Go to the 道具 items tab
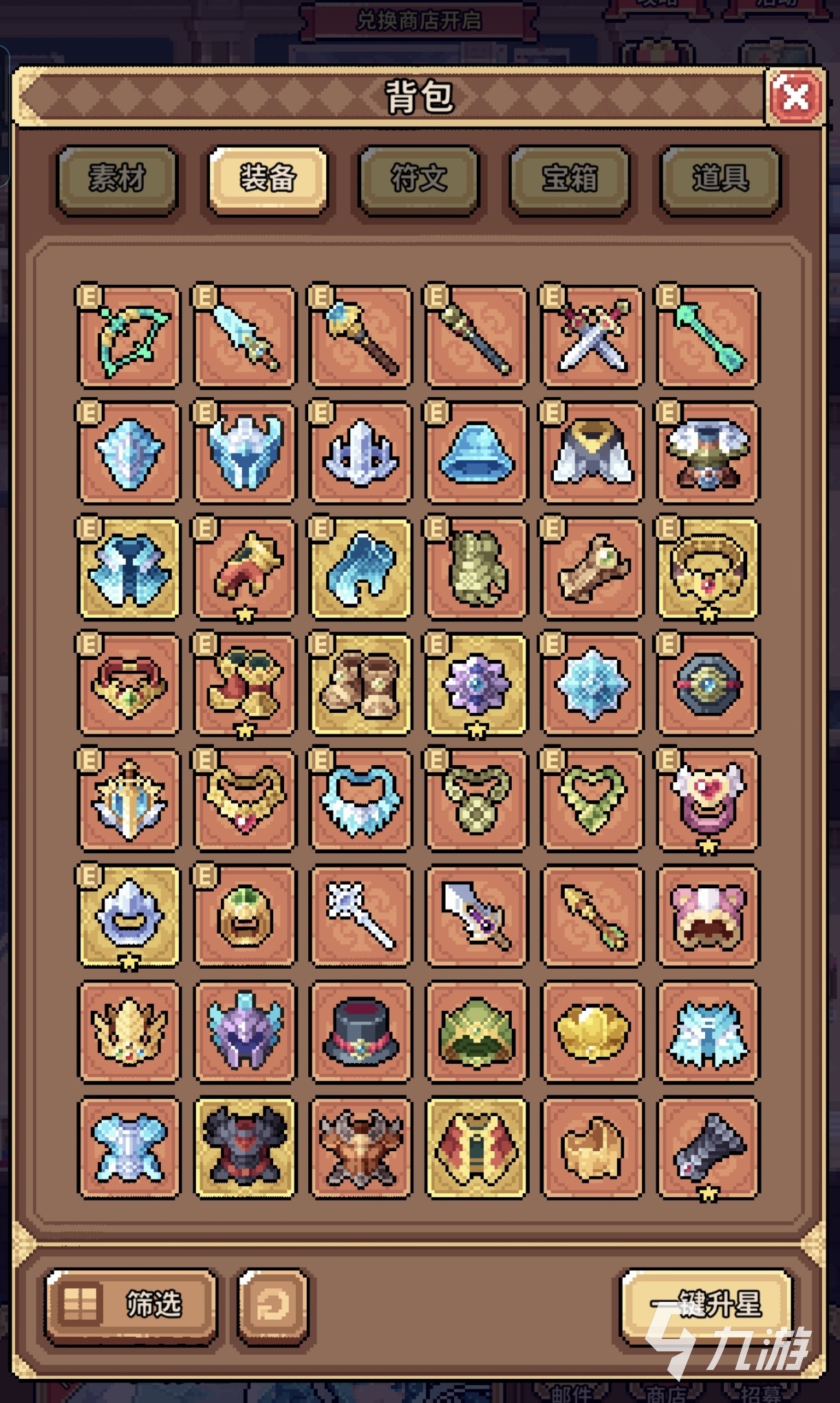The height and width of the screenshot is (1403, 840). (x=720, y=179)
